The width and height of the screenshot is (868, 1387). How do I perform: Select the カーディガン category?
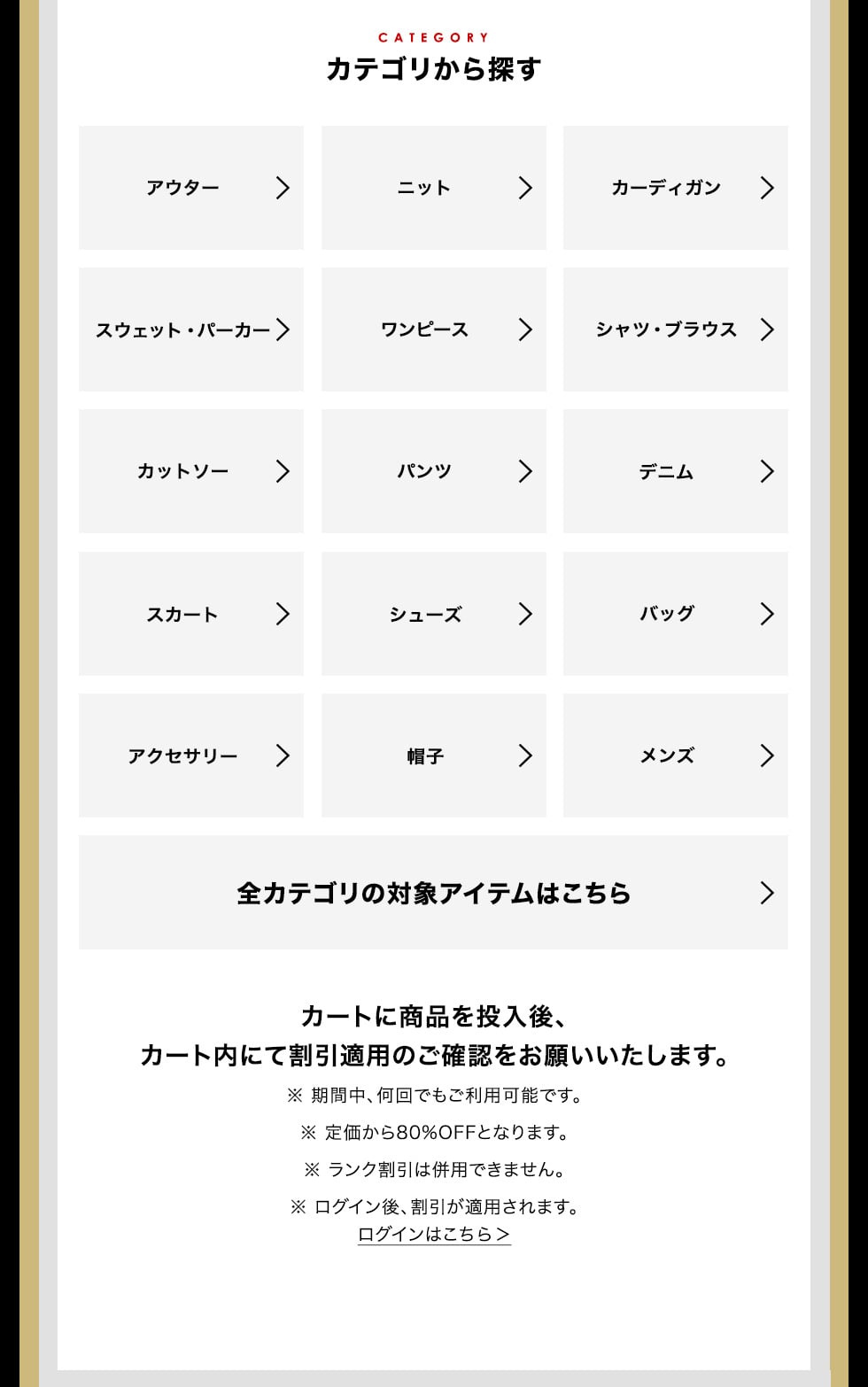(675, 188)
